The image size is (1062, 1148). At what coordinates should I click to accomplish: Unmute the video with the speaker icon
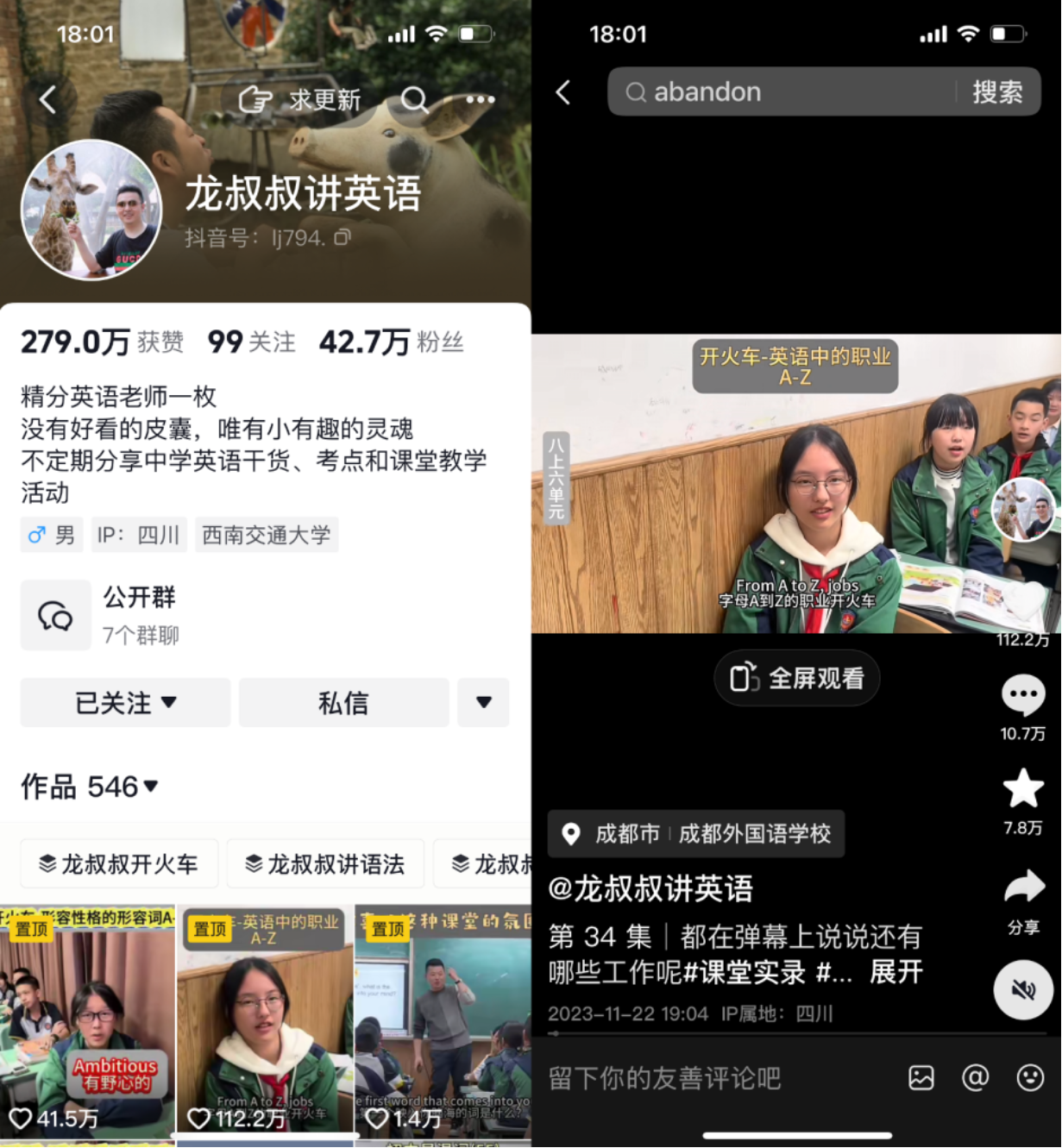pos(1023,989)
